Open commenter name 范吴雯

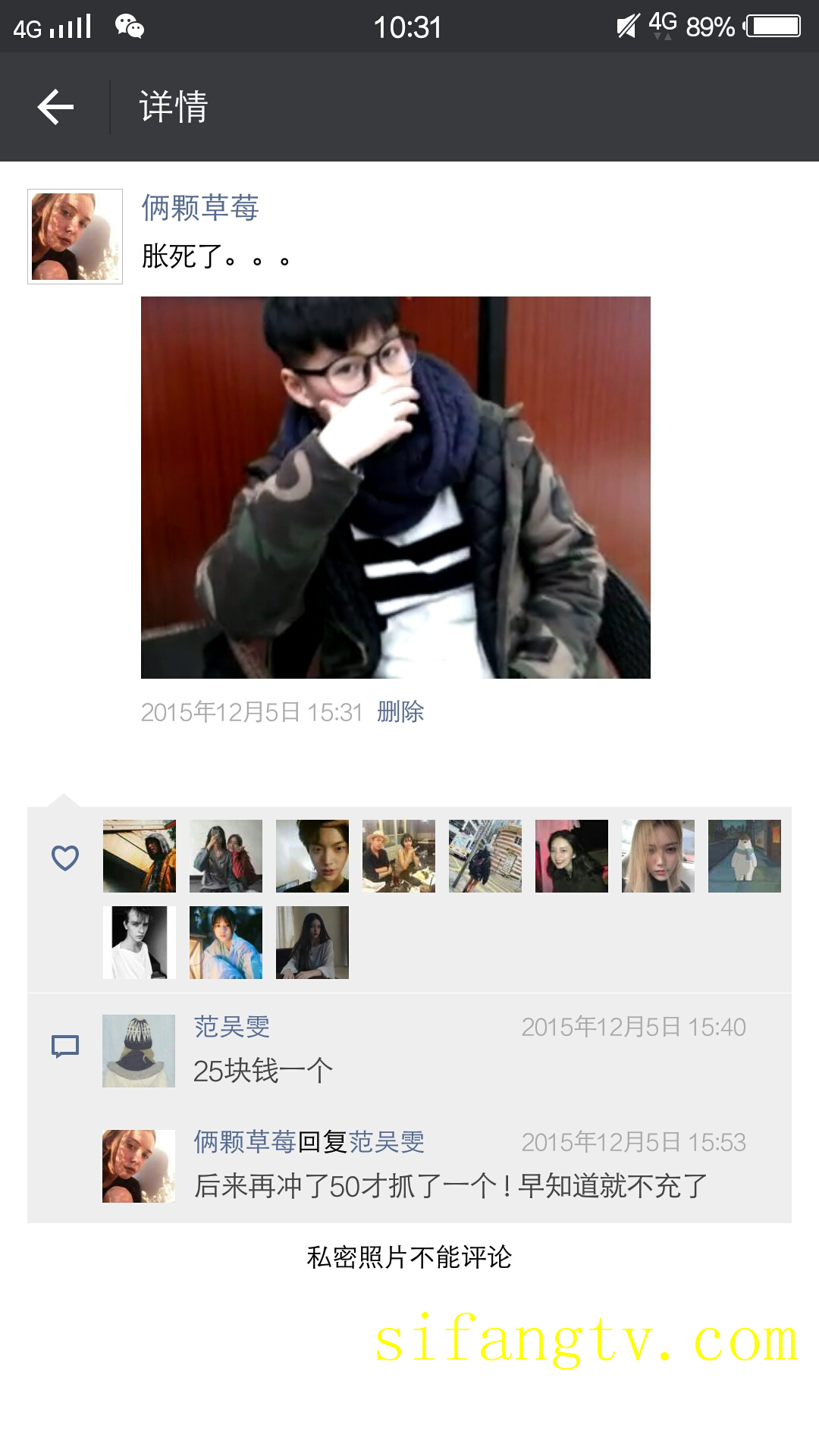(232, 1027)
